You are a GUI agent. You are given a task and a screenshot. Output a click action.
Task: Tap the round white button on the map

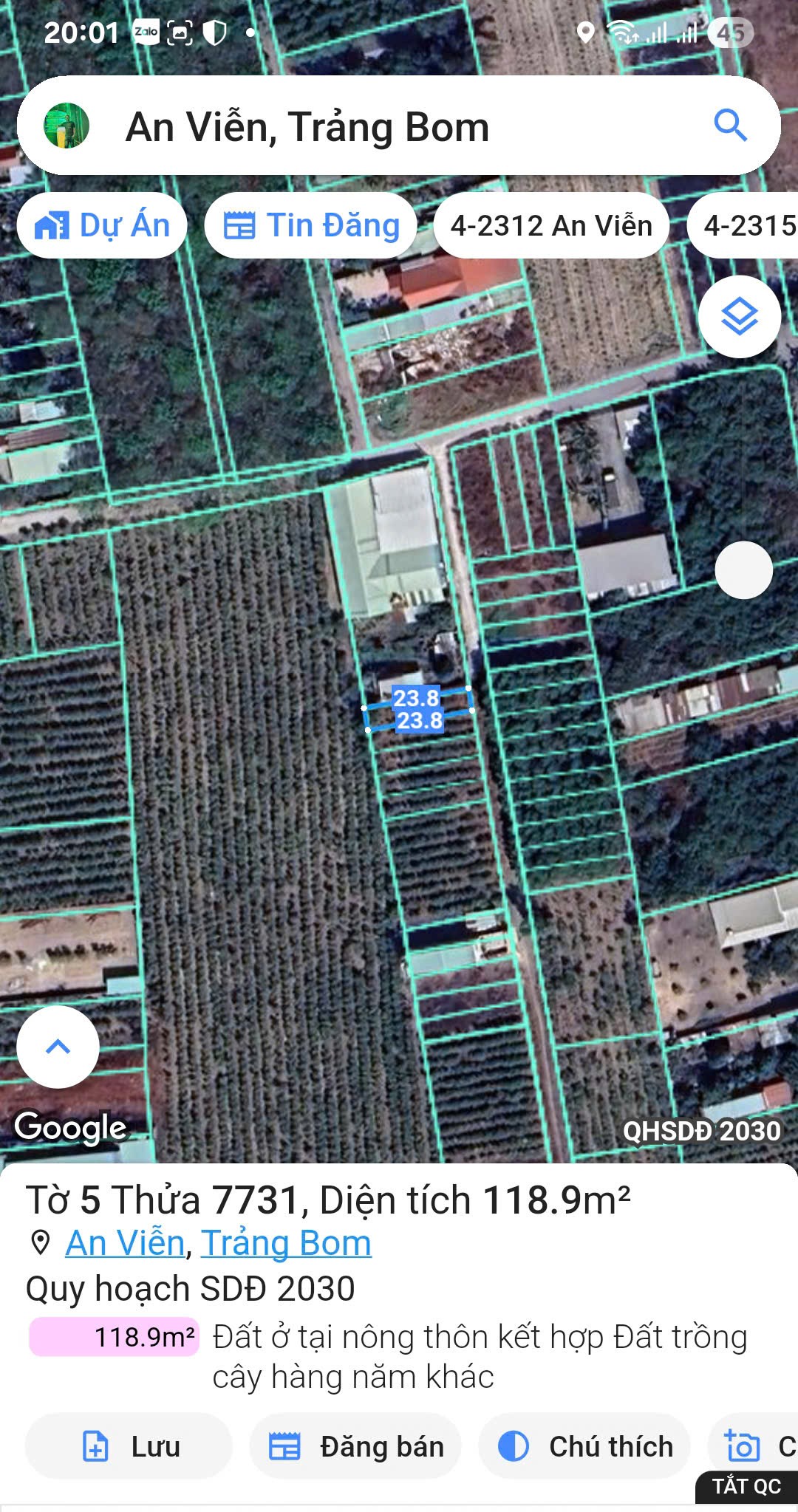[743, 570]
